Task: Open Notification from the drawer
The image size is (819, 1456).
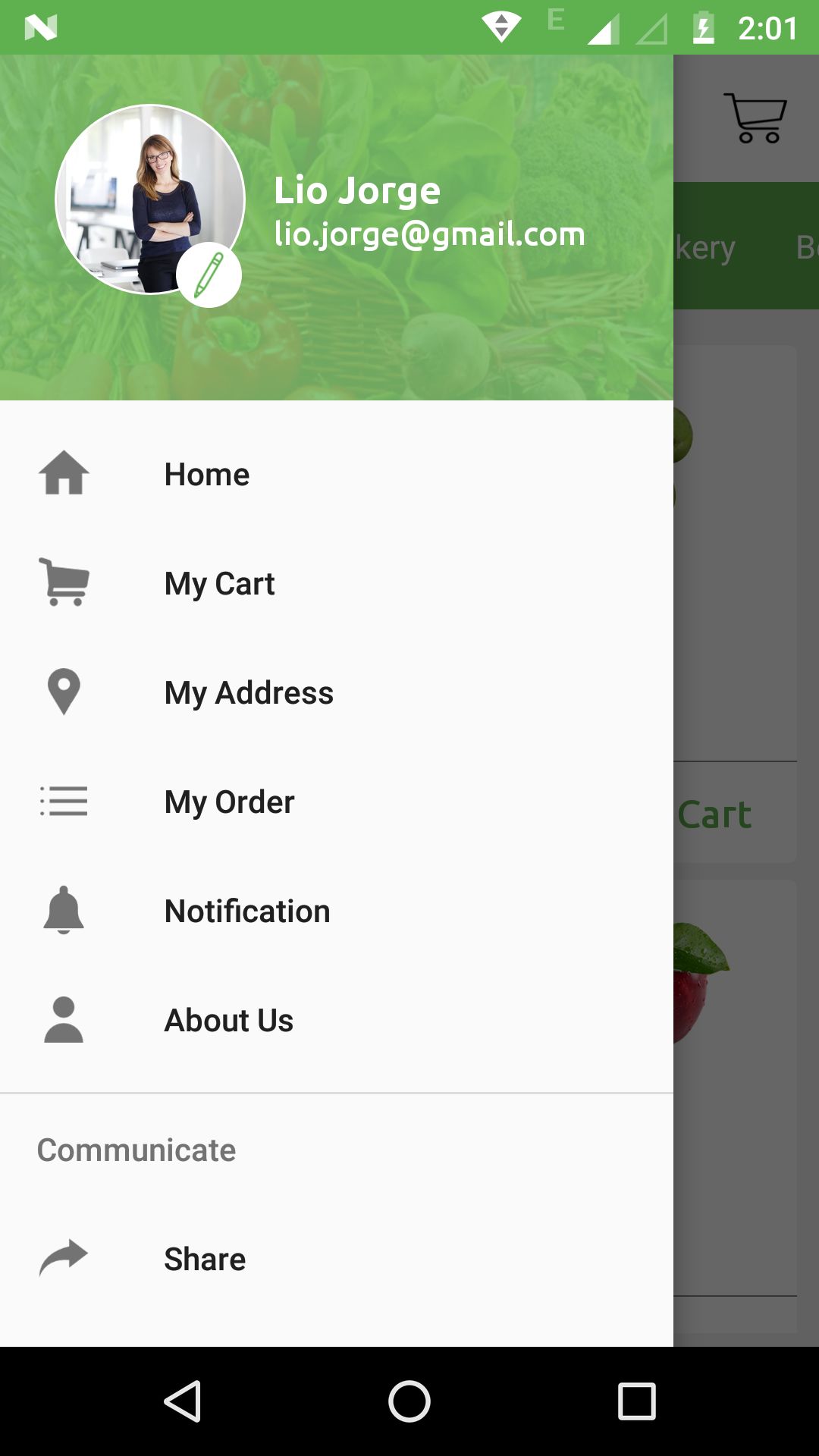Action: (337, 911)
